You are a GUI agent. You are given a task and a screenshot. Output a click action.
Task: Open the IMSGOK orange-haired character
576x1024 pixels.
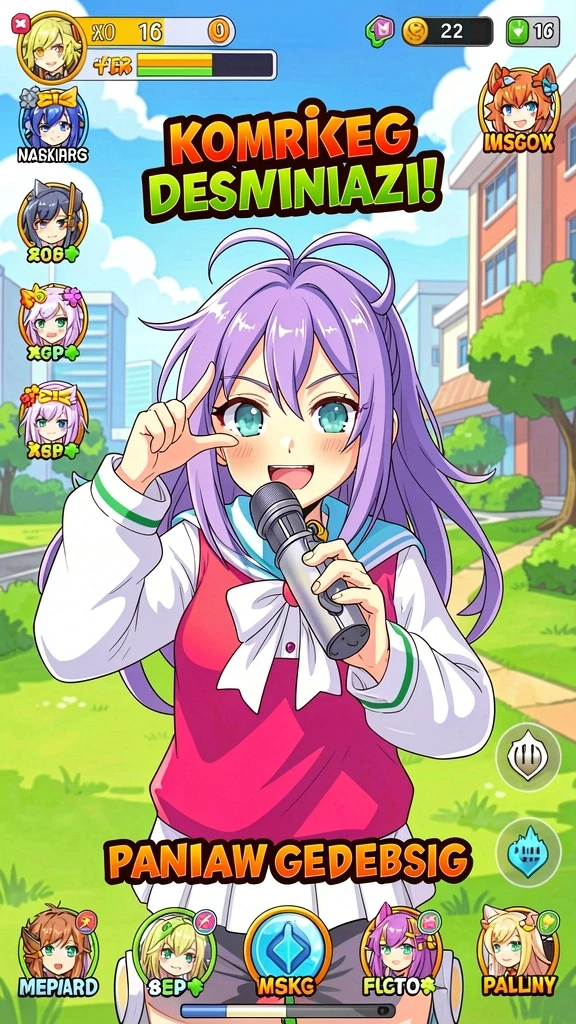pyautogui.click(x=519, y=108)
